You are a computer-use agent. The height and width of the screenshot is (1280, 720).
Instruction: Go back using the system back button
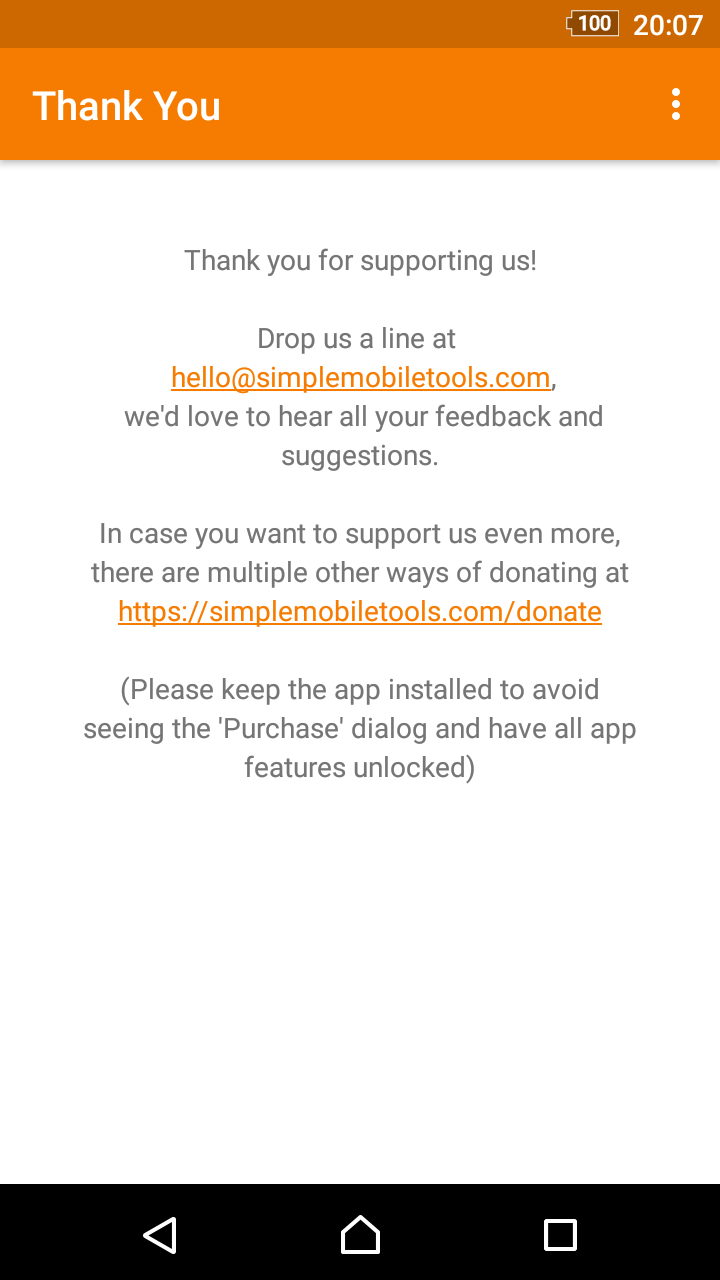pos(160,1235)
